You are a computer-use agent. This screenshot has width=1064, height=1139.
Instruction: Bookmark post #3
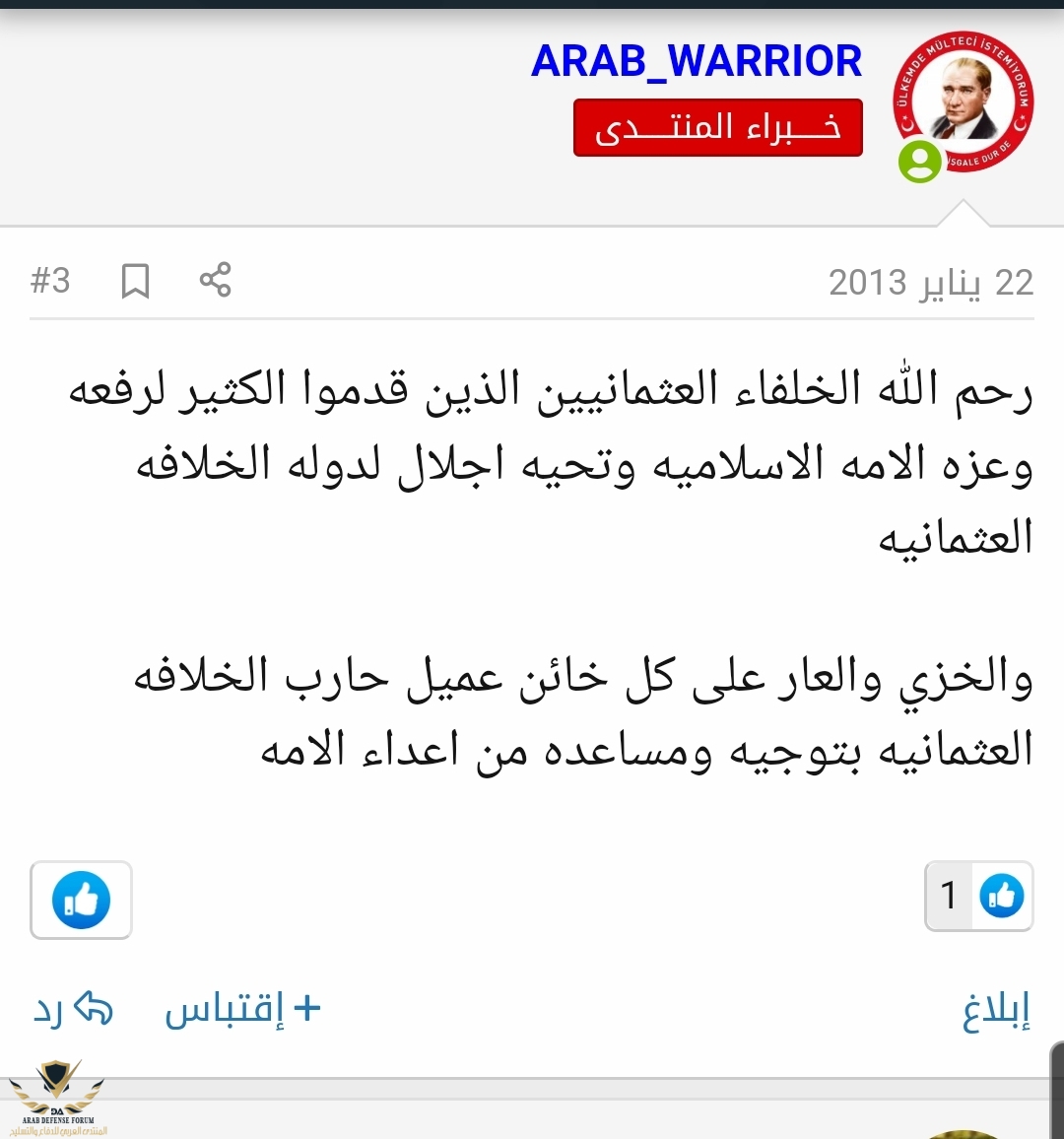(x=135, y=282)
